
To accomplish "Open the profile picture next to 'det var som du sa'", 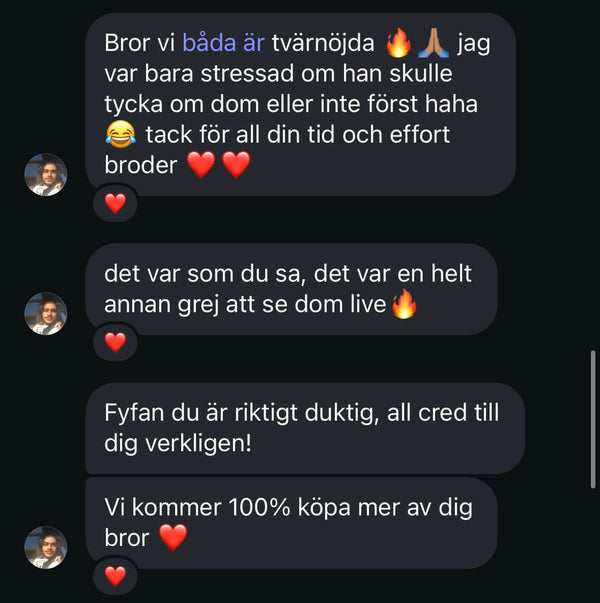I will click(45, 314).
